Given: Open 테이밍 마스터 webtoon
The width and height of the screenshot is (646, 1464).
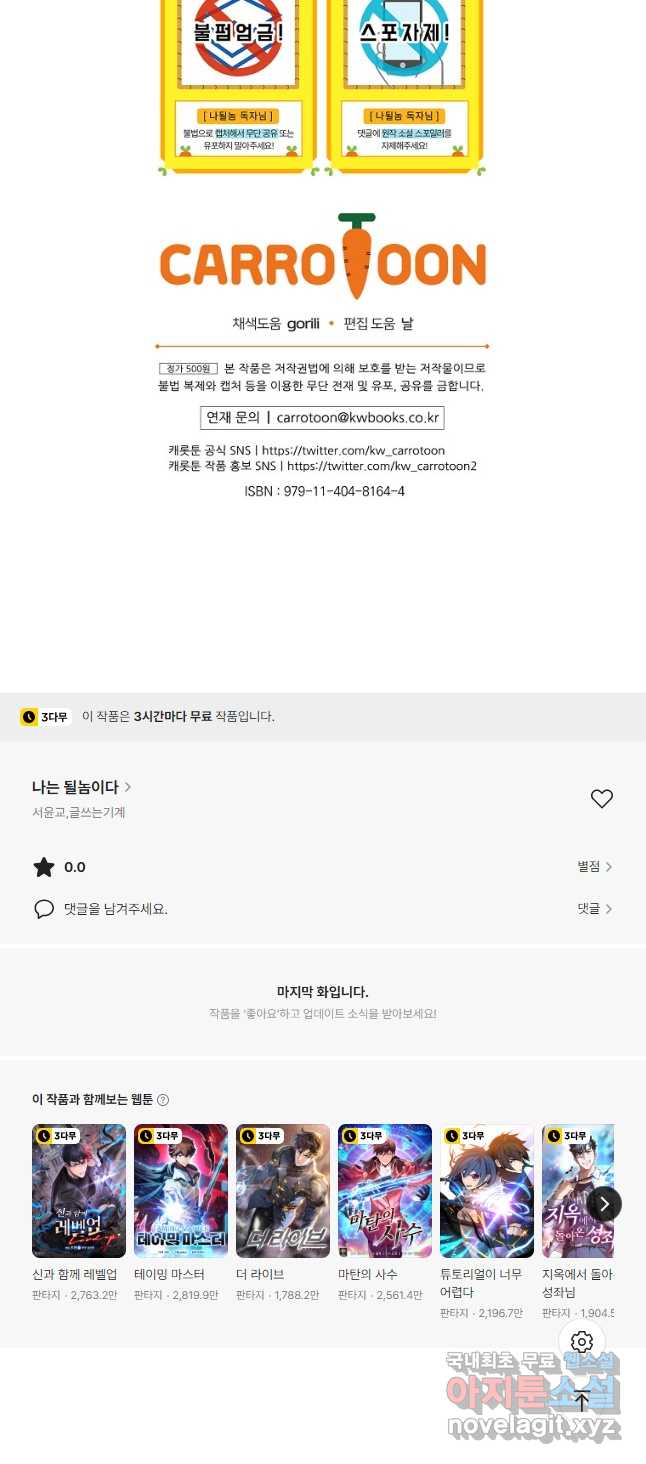Looking at the screenshot, I should pos(181,1190).
